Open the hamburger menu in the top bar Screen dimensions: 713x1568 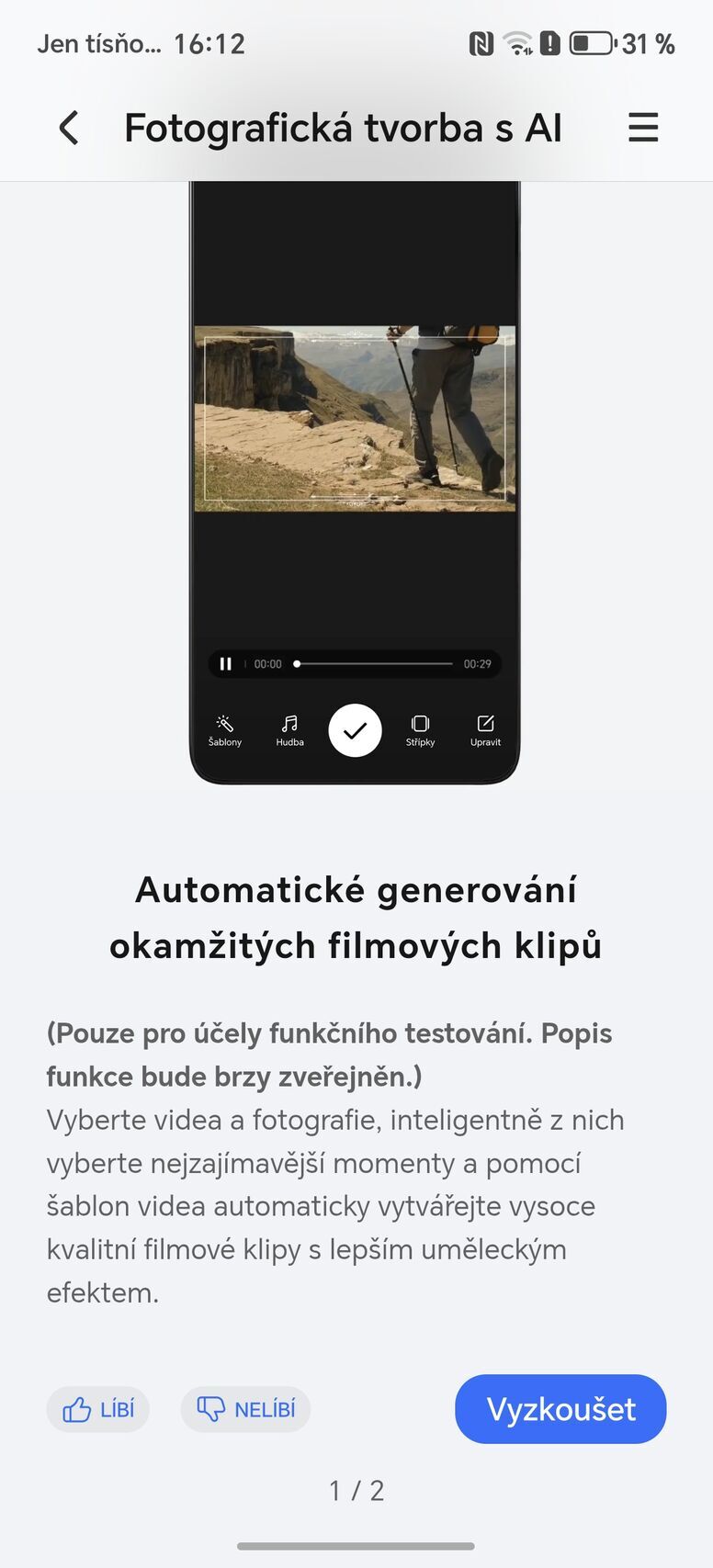pos(643,128)
